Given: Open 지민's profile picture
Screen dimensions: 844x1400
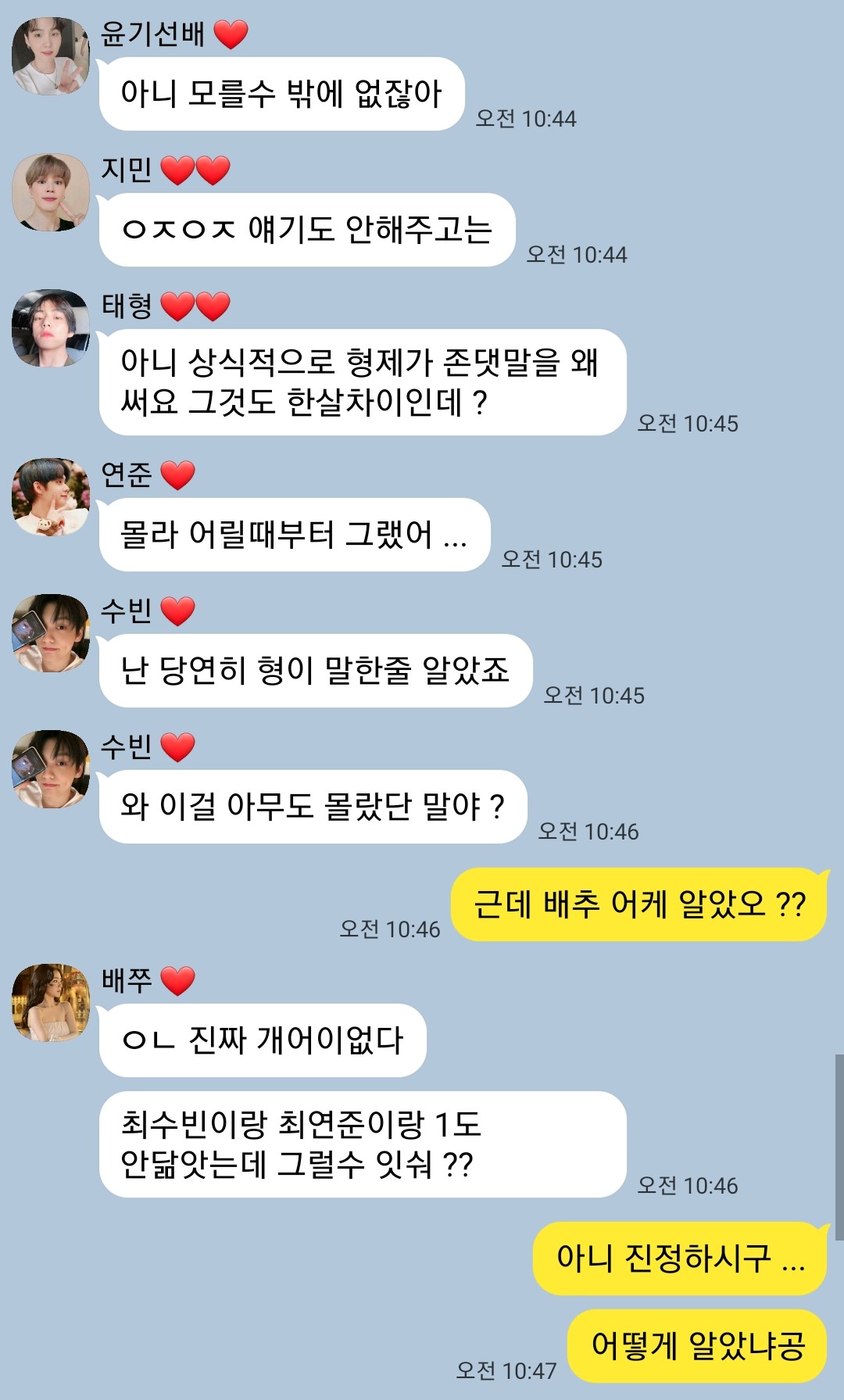Looking at the screenshot, I should tap(51, 192).
